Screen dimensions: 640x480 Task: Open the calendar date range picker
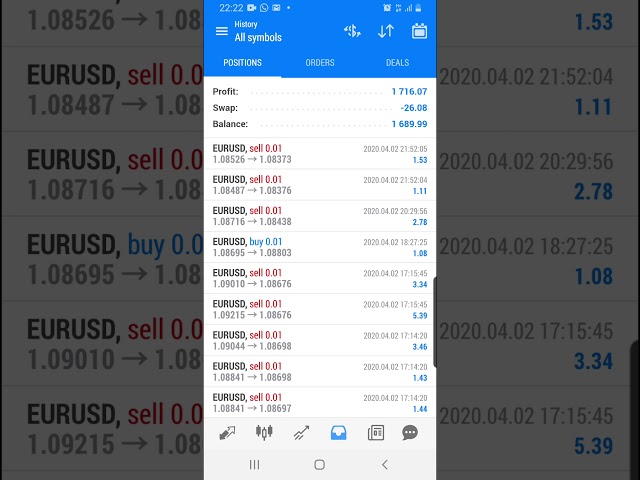click(419, 31)
